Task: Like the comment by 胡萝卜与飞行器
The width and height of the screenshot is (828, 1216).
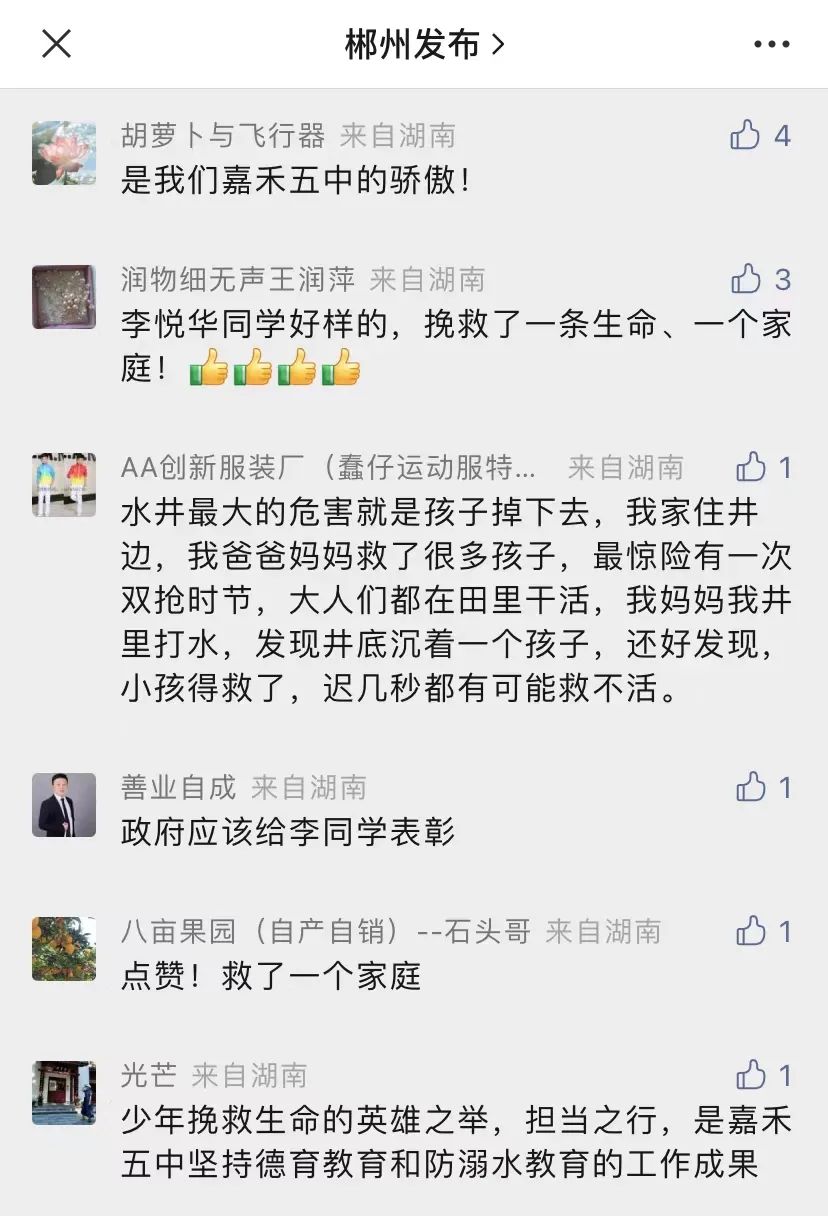Action: [746, 135]
